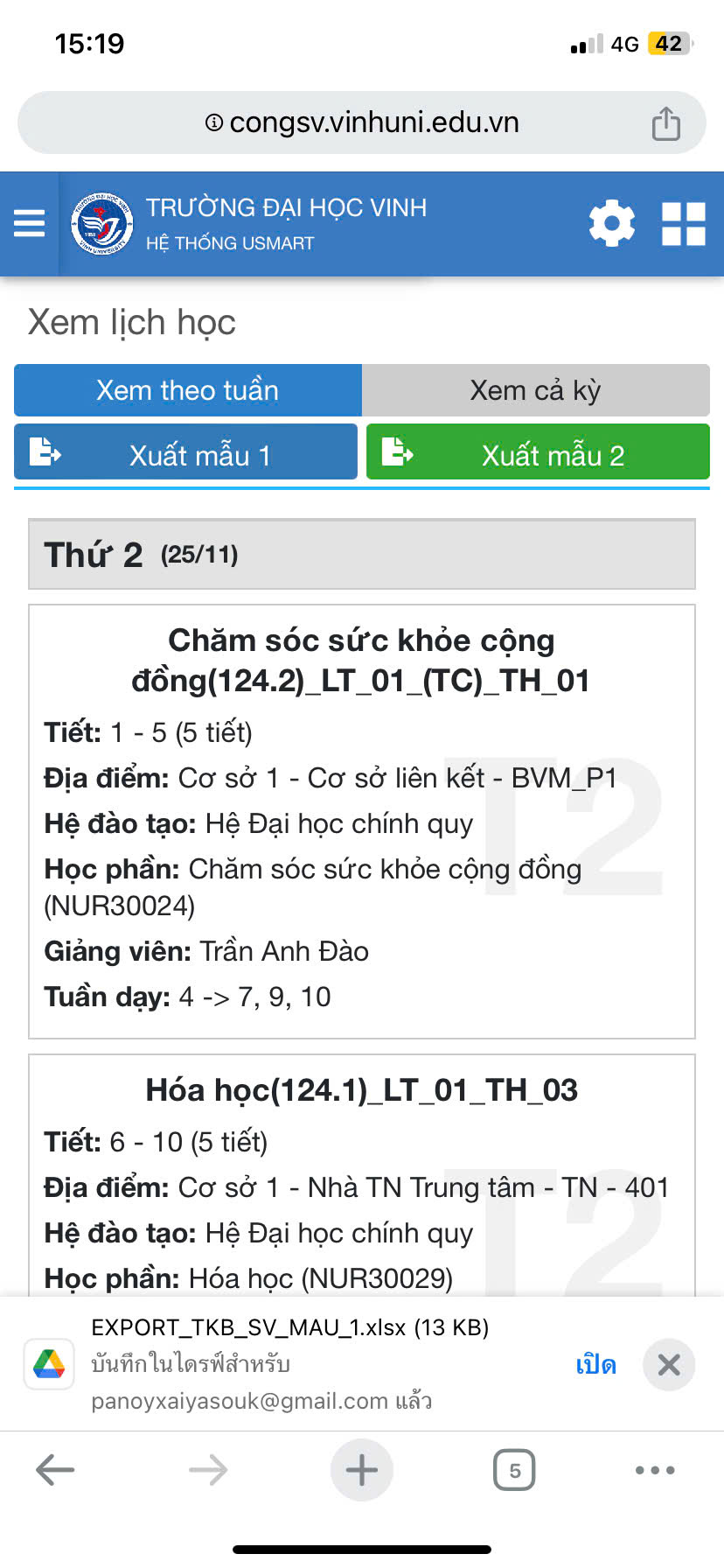The height and width of the screenshot is (1568, 724).
Task: Open the downloaded EXPORT_TKB_SV_MAU_1.xlsx file
Action: pos(595,1365)
